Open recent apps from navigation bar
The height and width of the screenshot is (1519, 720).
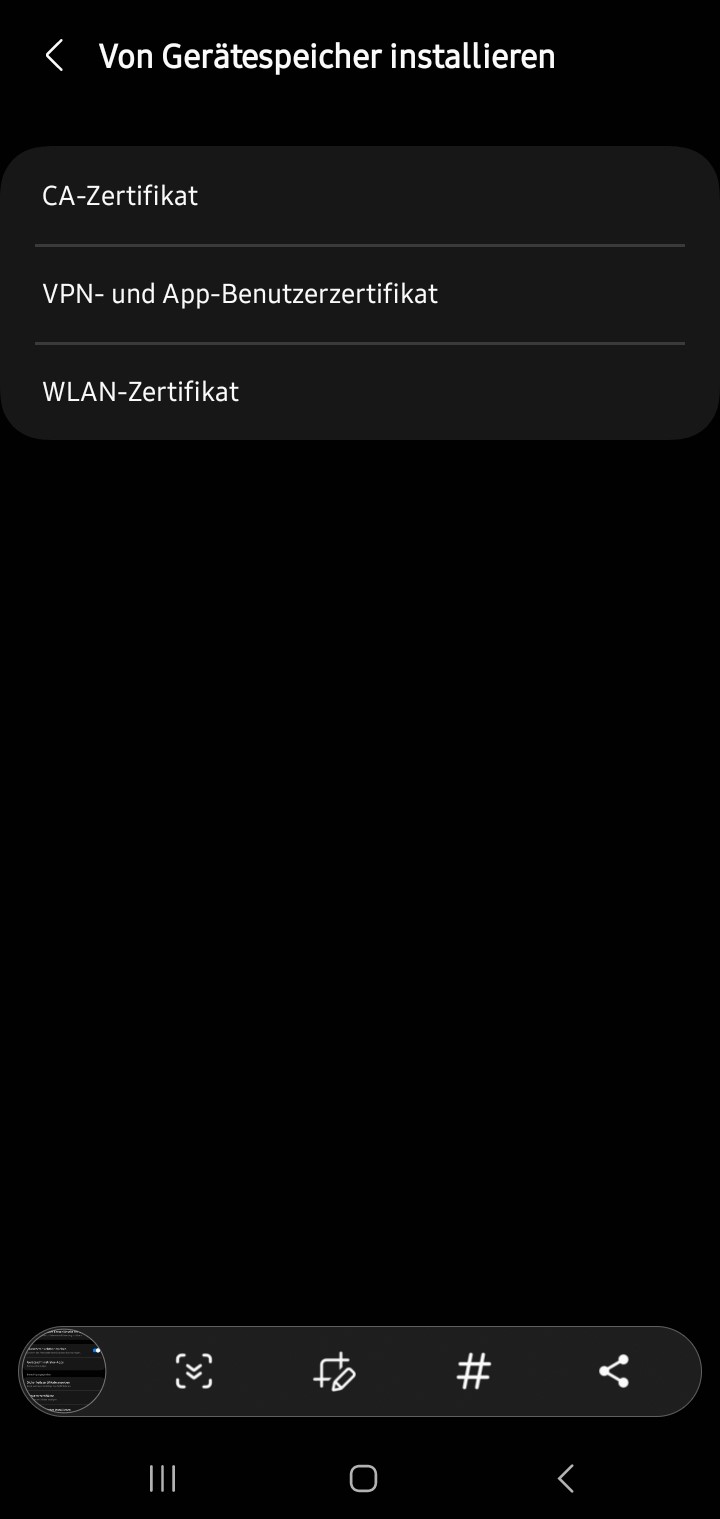coord(162,1478)
